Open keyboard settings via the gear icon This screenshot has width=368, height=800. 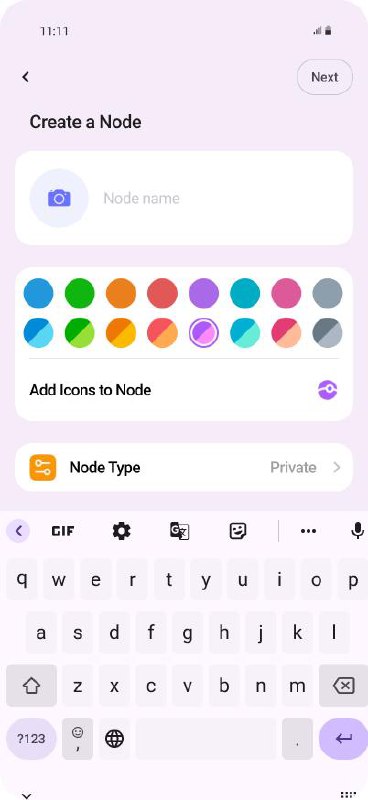pyautogui.click(x=121, y=532)
